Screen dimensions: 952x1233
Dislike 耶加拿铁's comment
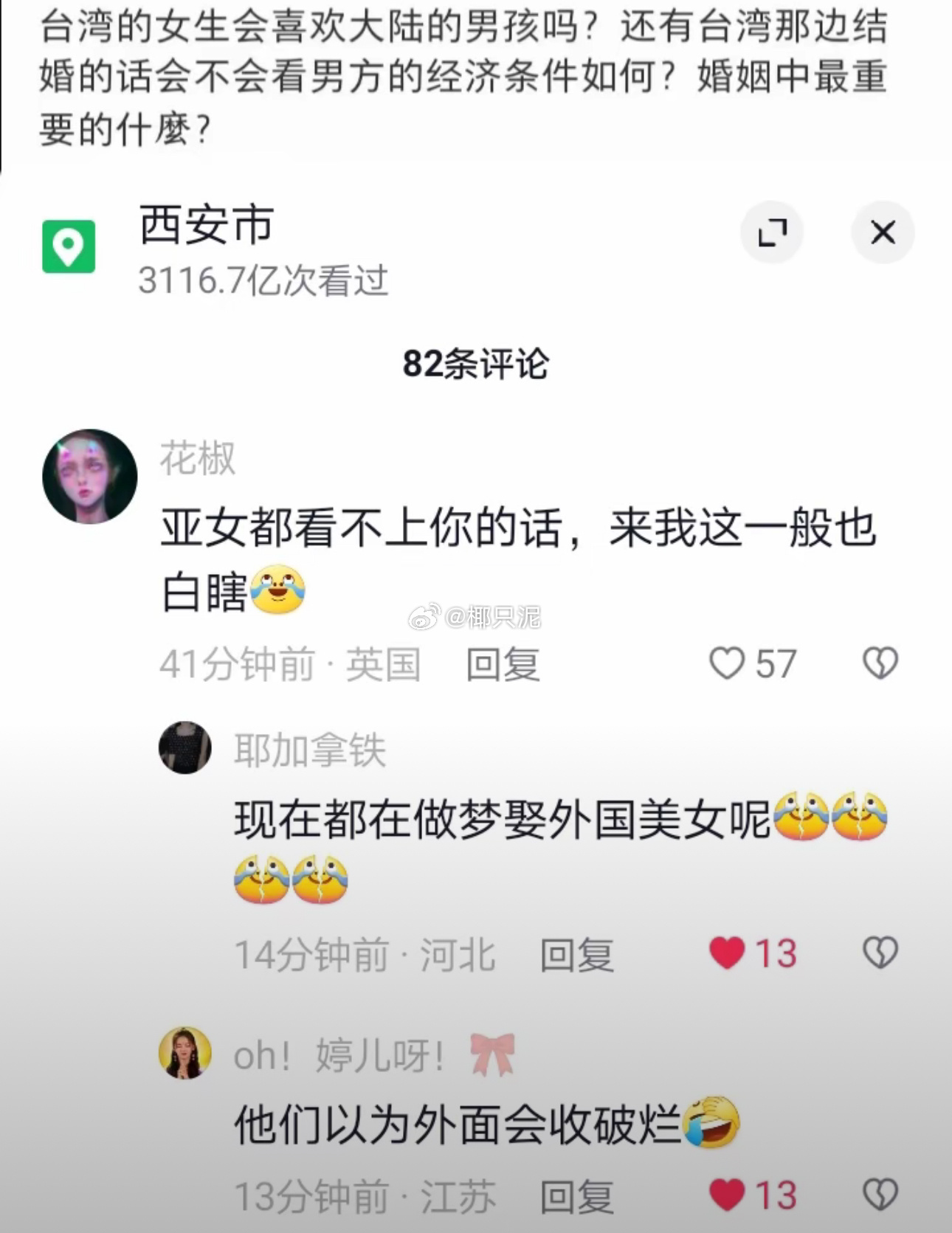click(880, 953)
